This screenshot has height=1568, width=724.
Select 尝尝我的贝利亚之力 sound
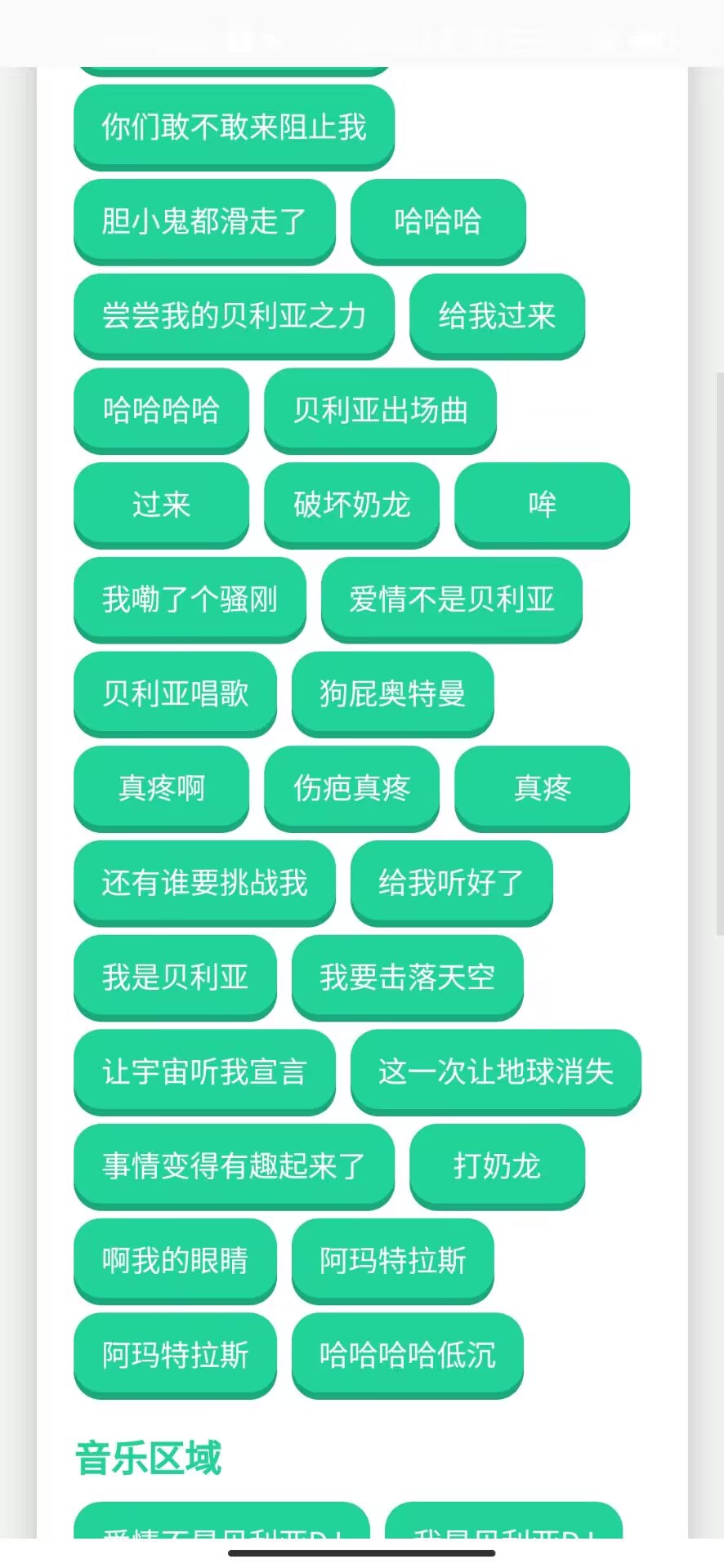point(234,316)
